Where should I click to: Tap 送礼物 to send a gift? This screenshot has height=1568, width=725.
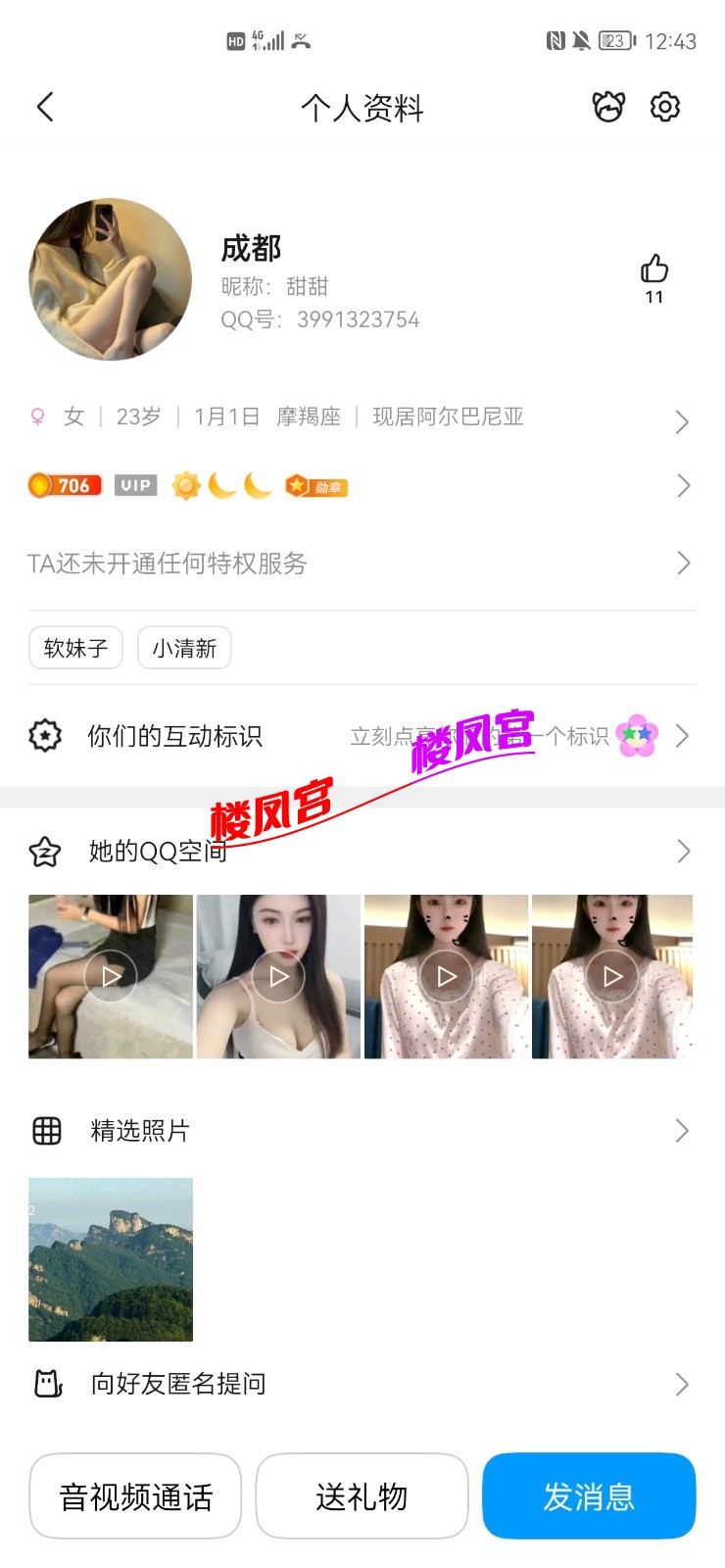362,1495
